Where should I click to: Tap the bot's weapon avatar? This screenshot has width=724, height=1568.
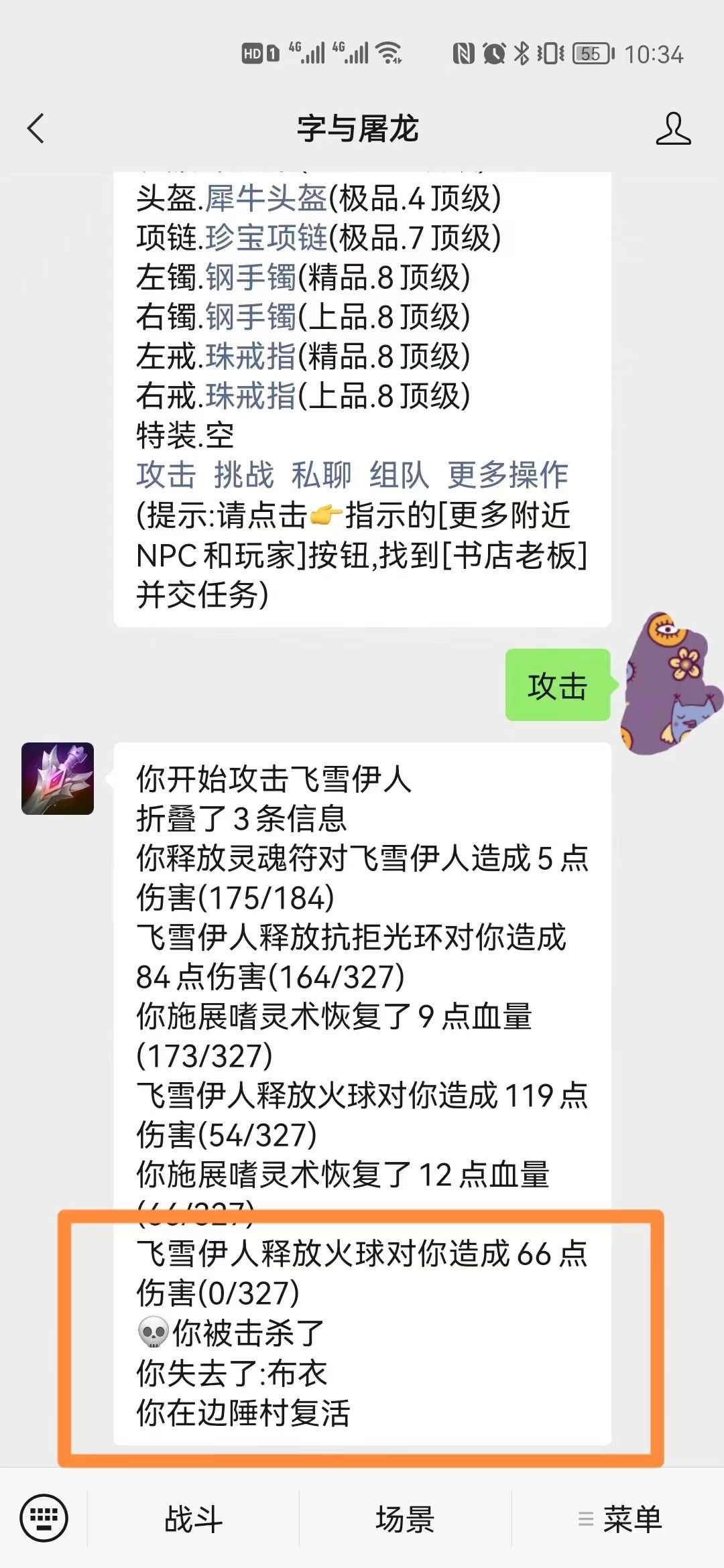coord(58,779)
